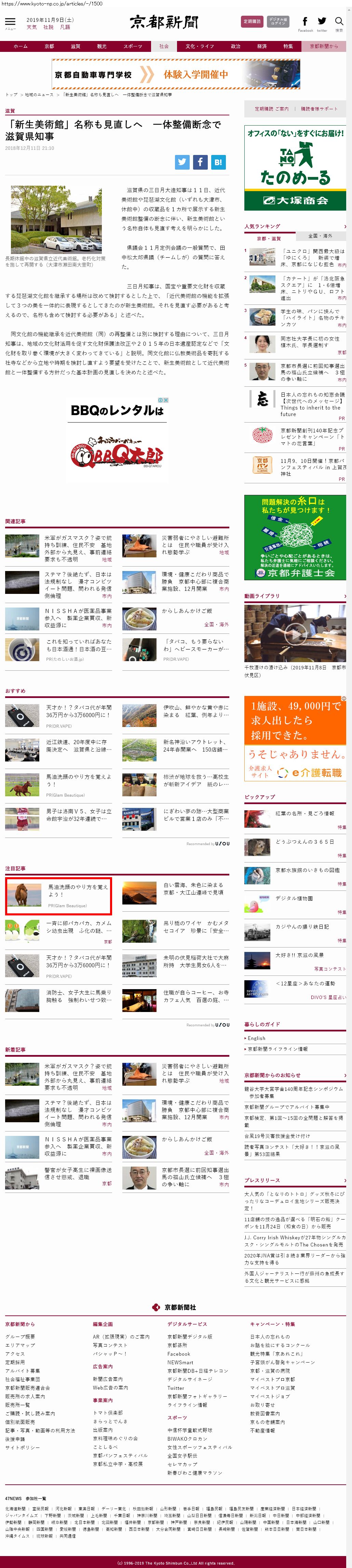The width and height of the screenshot is (352, 1568).
Task: Share the article on Twitter
Action: (x=182, y=162)
